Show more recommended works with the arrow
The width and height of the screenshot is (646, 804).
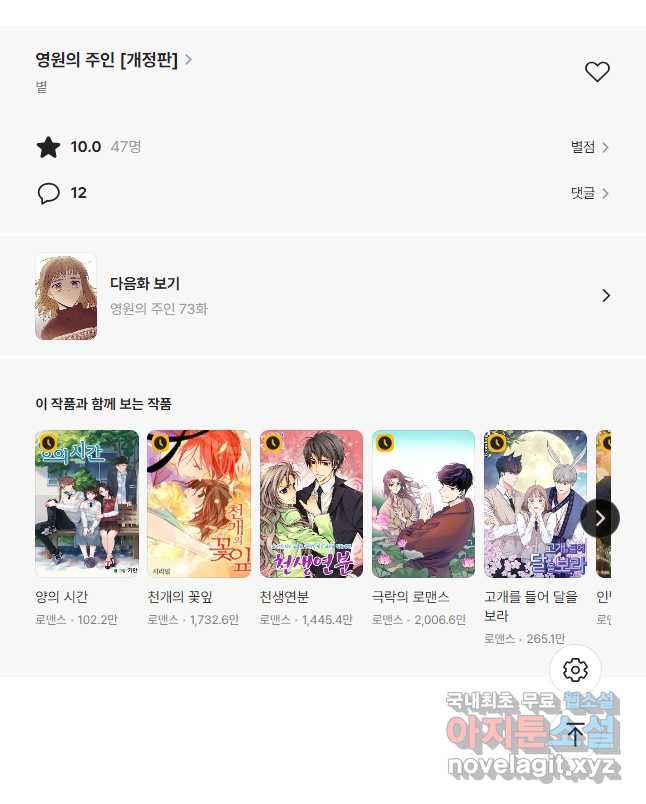click(600, 518)
